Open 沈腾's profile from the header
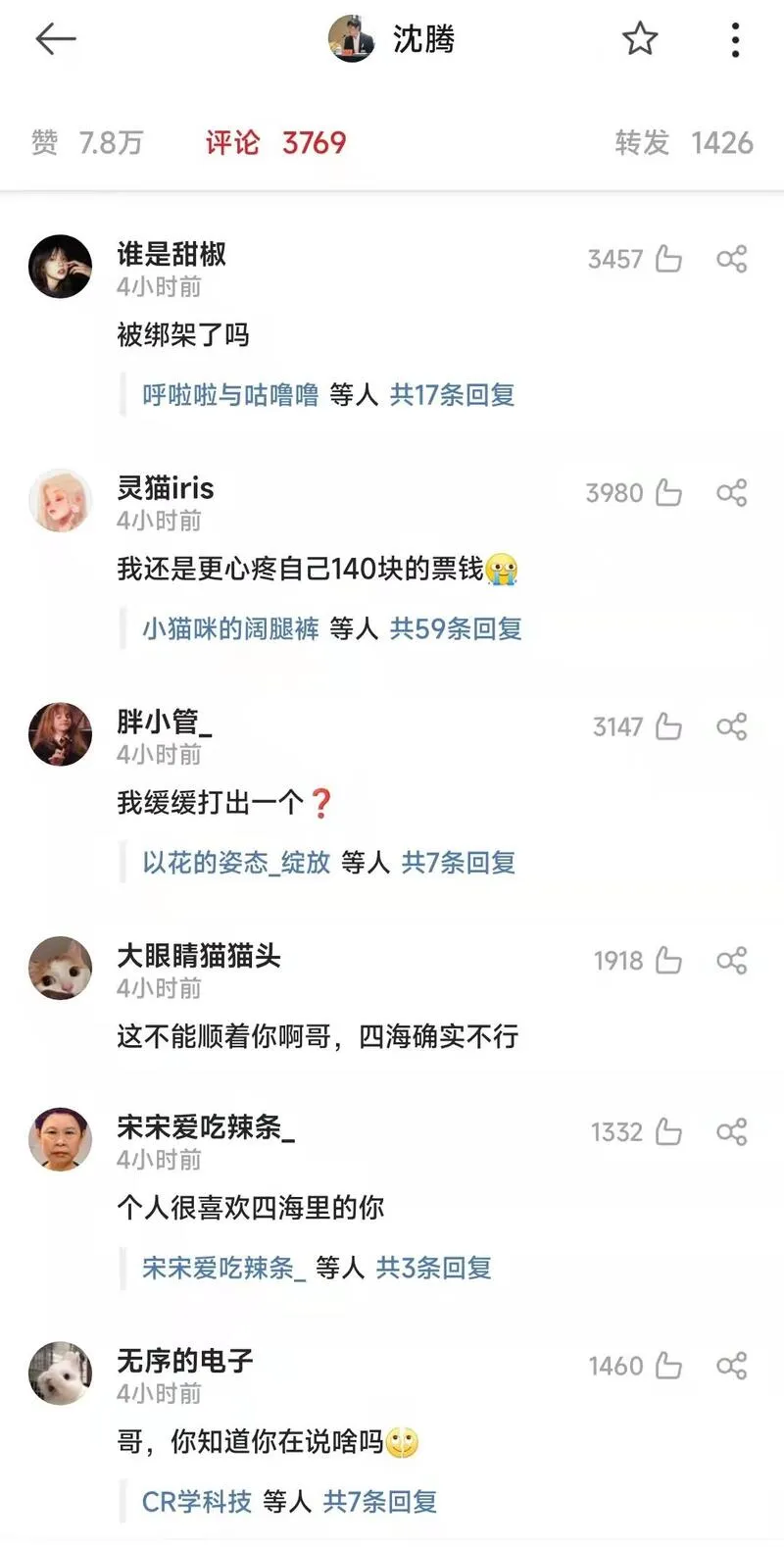The height and width of the screenshot is (1547, 784). coord(392,39)
